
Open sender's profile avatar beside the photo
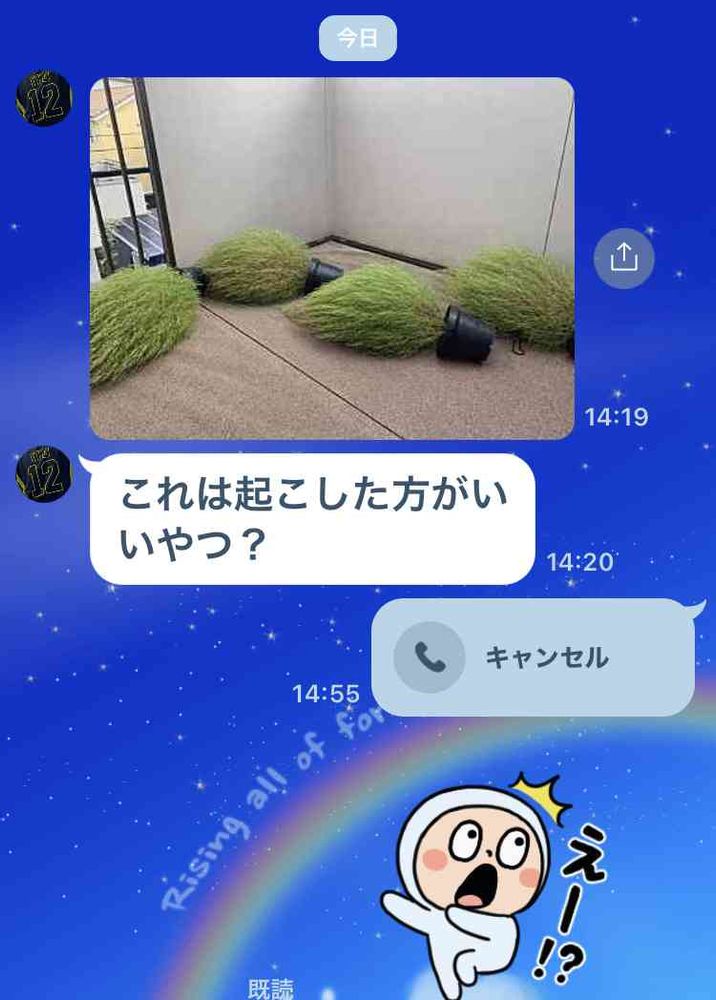pyautogui.click(x=43, y=98)
